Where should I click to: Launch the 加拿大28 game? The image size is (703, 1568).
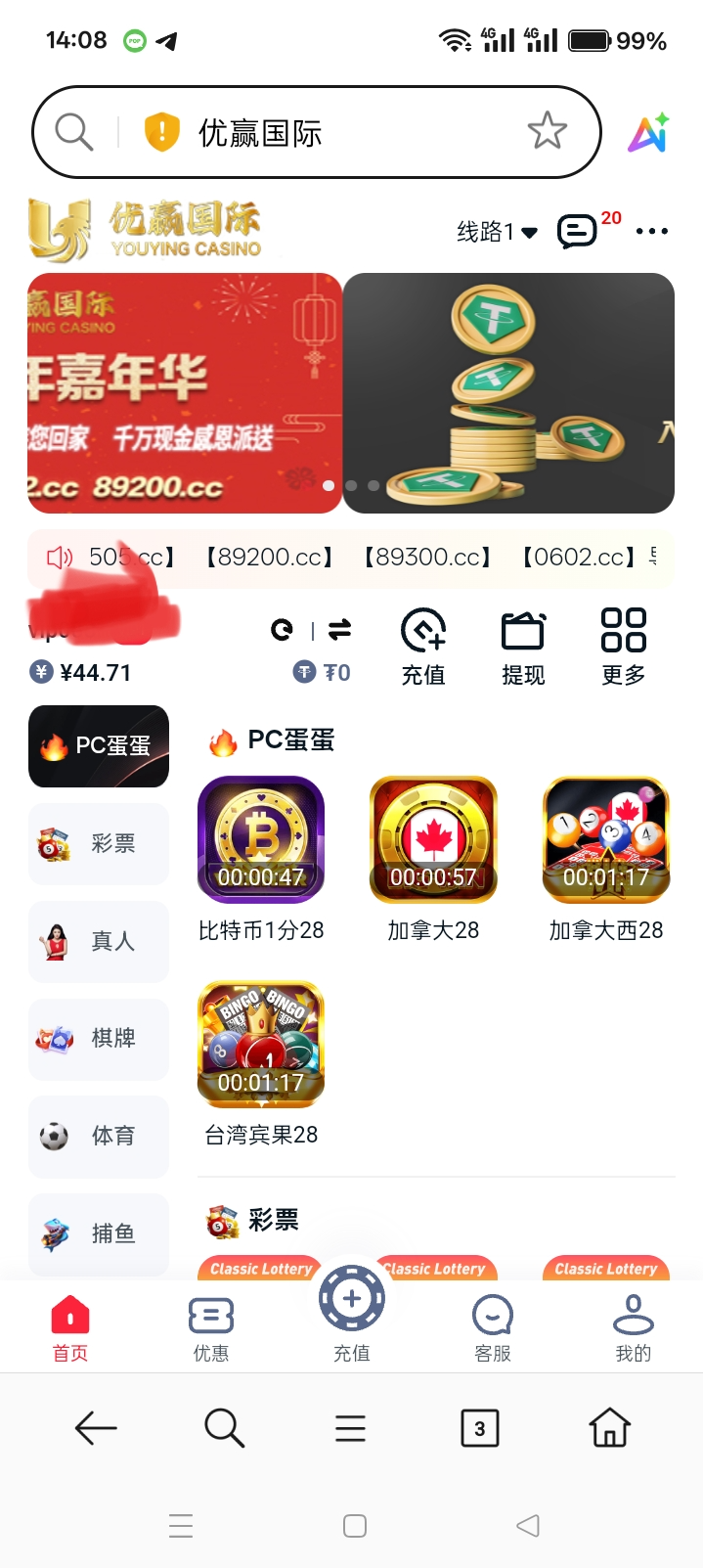click(x=433, y=840)
